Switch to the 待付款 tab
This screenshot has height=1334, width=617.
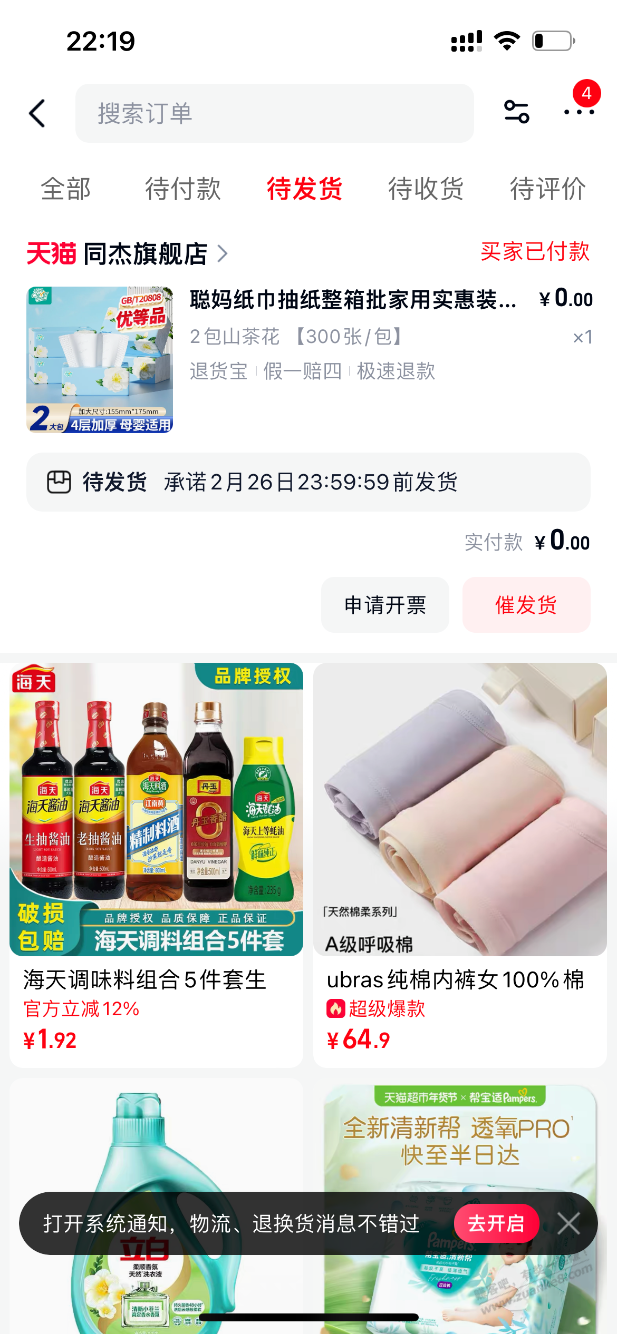(x=183, y=188)
